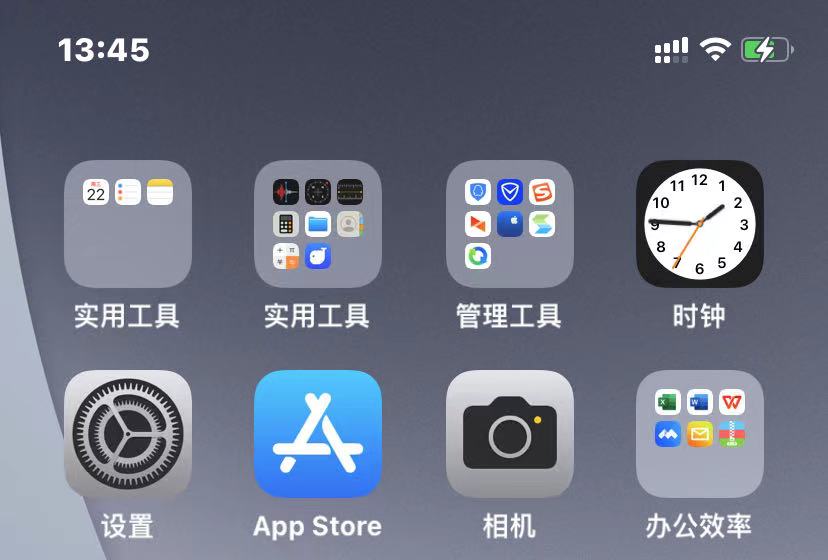This screenshot has height=560, width=828.
Task: Open 设置 settings app
Action: click(x=128, y=434)
